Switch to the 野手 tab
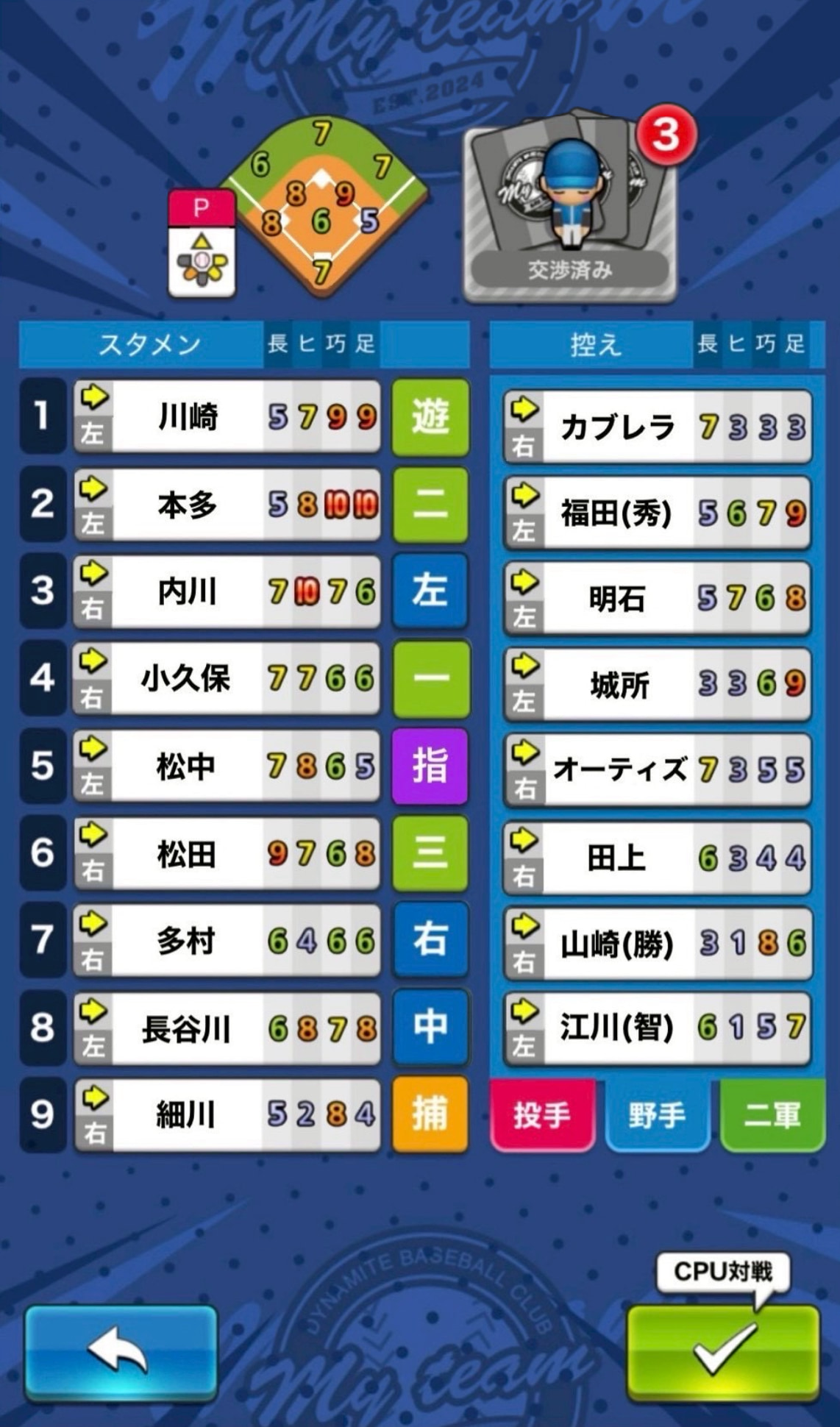 point(657,1115)
